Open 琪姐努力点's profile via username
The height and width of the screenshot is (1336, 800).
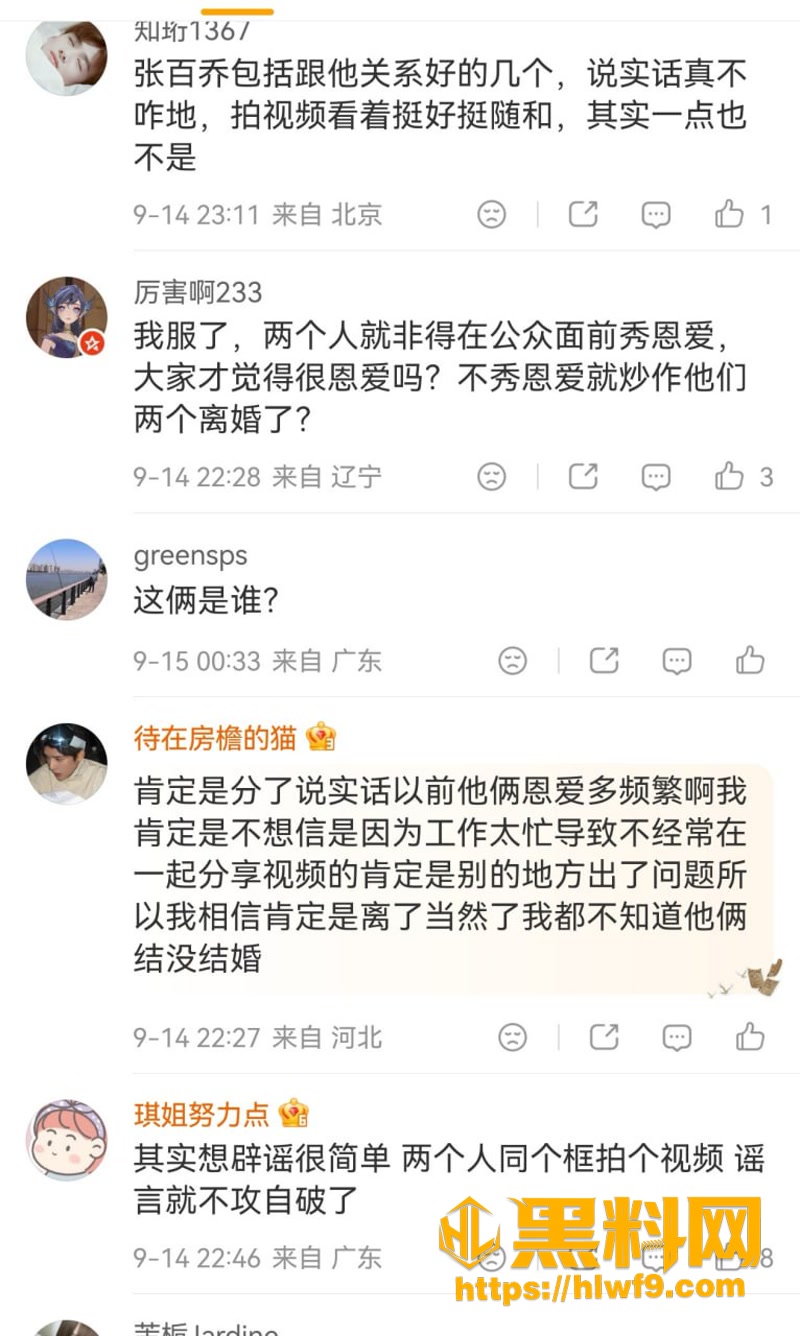click(202, 1113)
